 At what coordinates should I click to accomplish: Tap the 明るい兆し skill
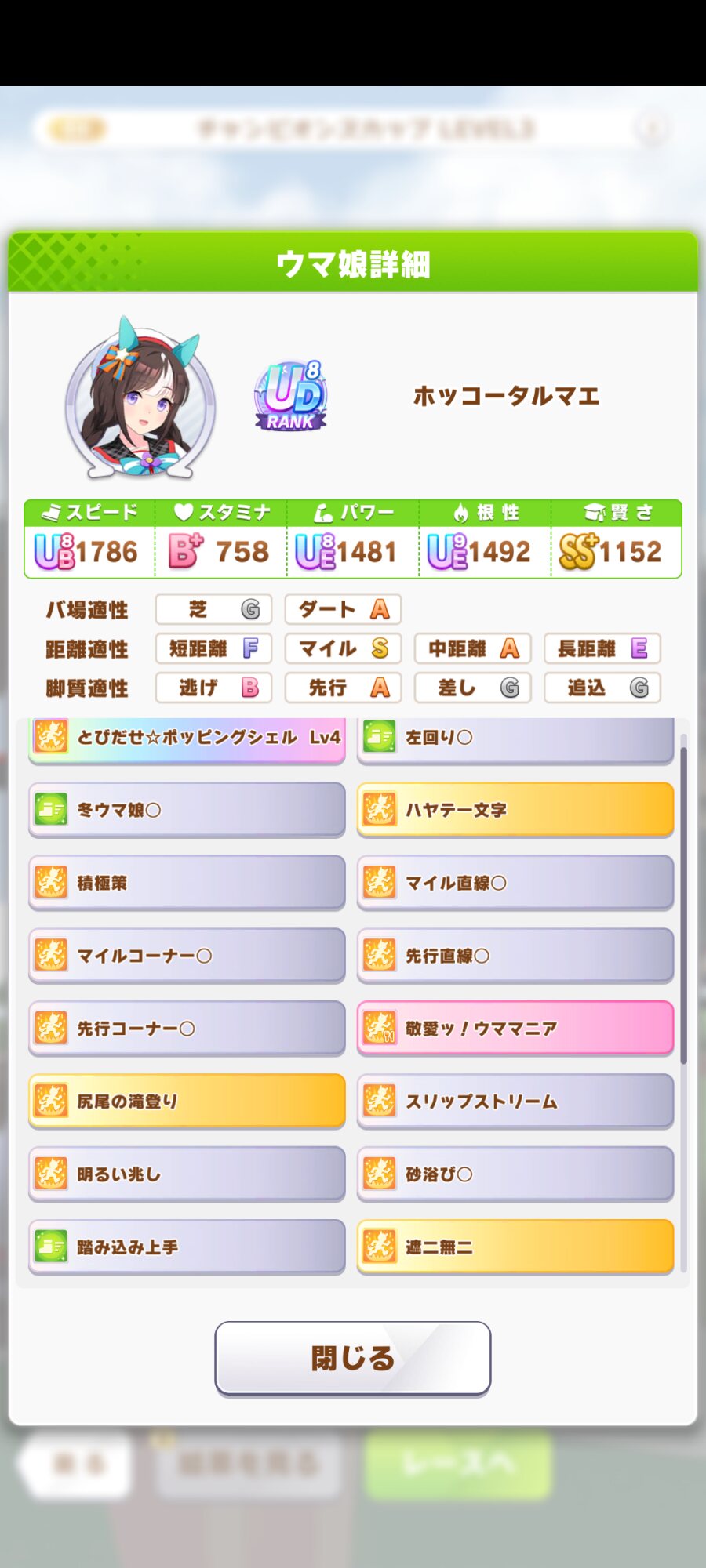coord(187,1174)
